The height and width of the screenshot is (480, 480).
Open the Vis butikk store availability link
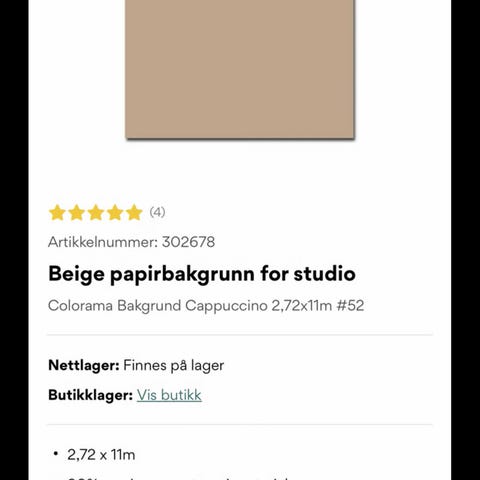click(x=169, y=395)
